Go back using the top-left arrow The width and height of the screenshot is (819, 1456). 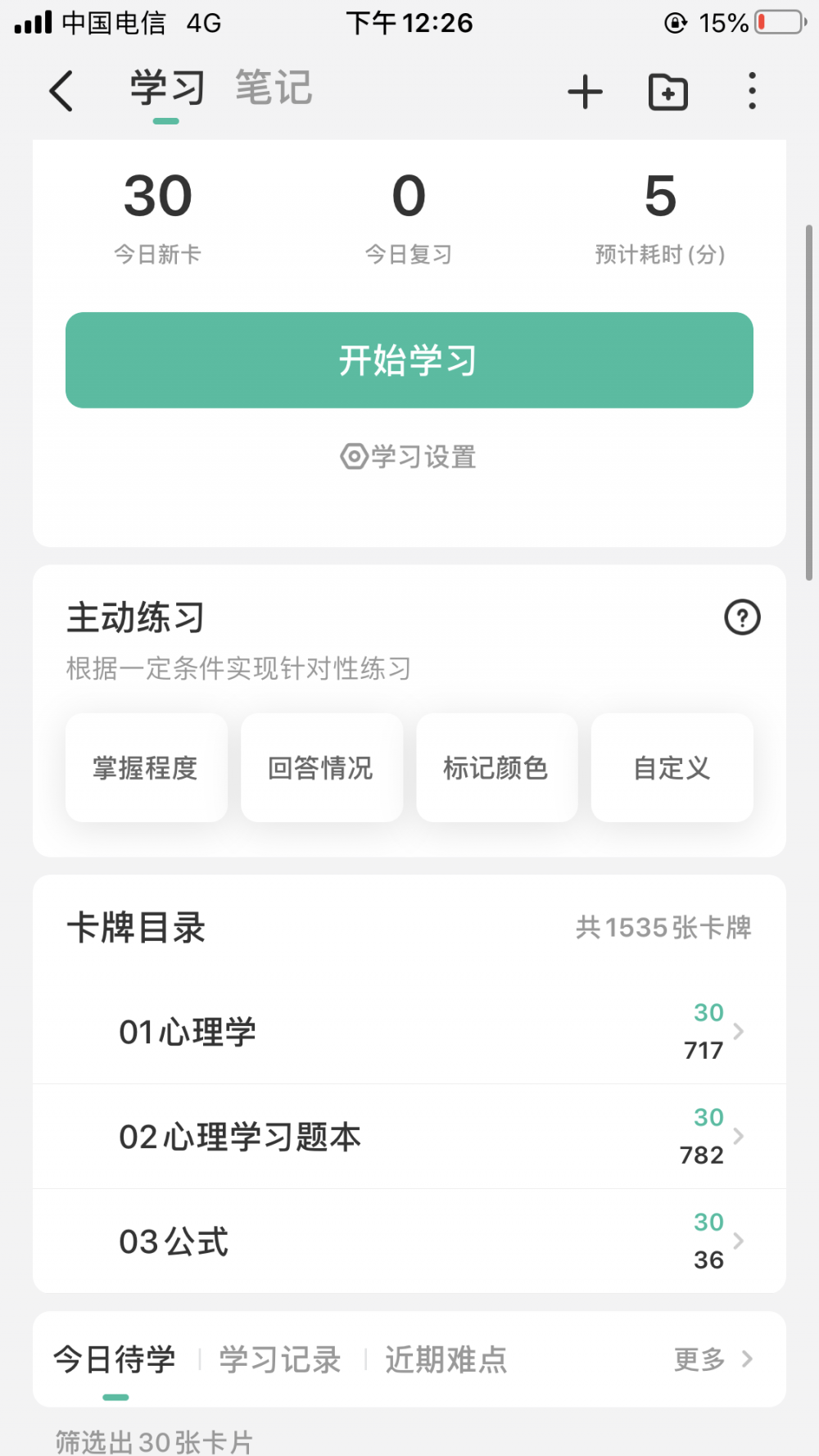pos(61,90)
